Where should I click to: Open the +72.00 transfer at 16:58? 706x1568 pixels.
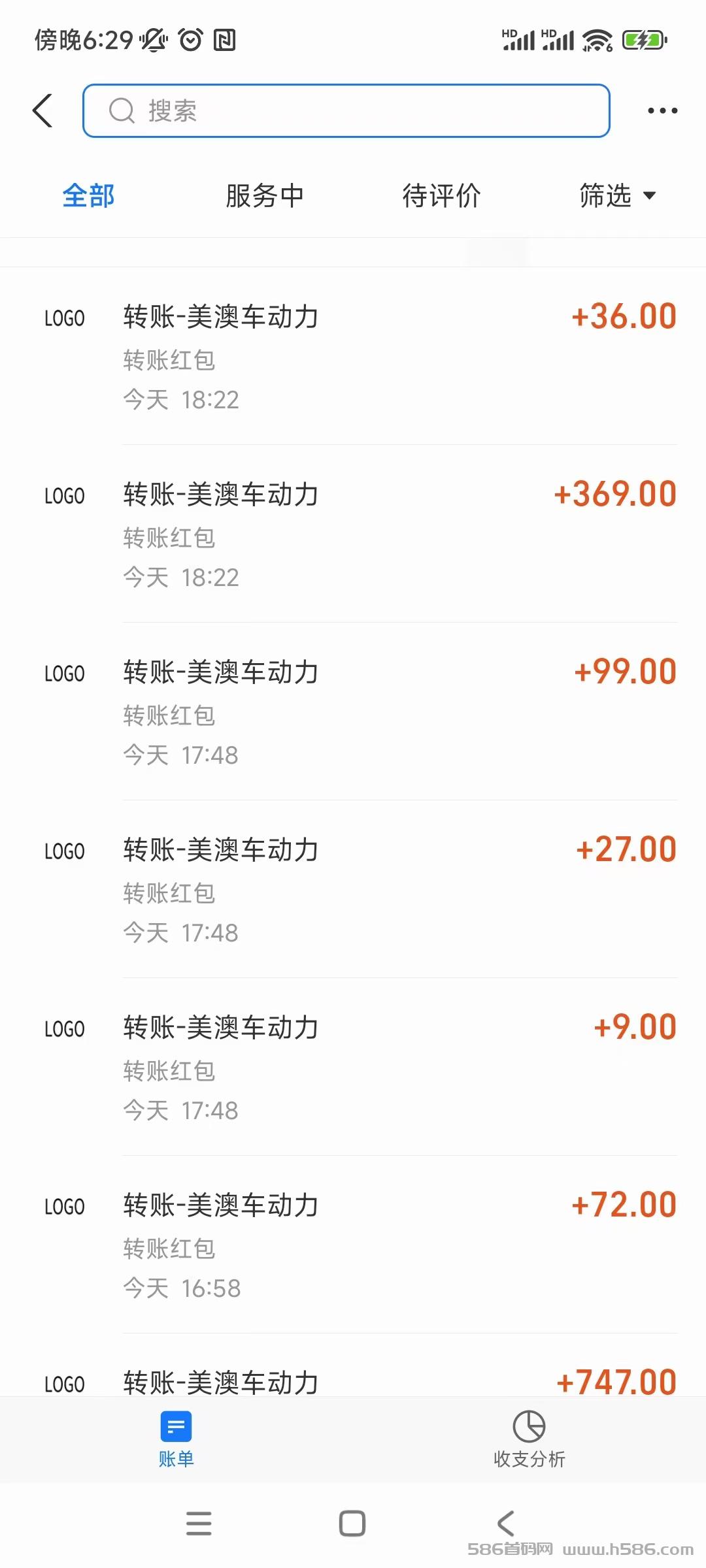pyautogui.click(x=353, y=1245)
